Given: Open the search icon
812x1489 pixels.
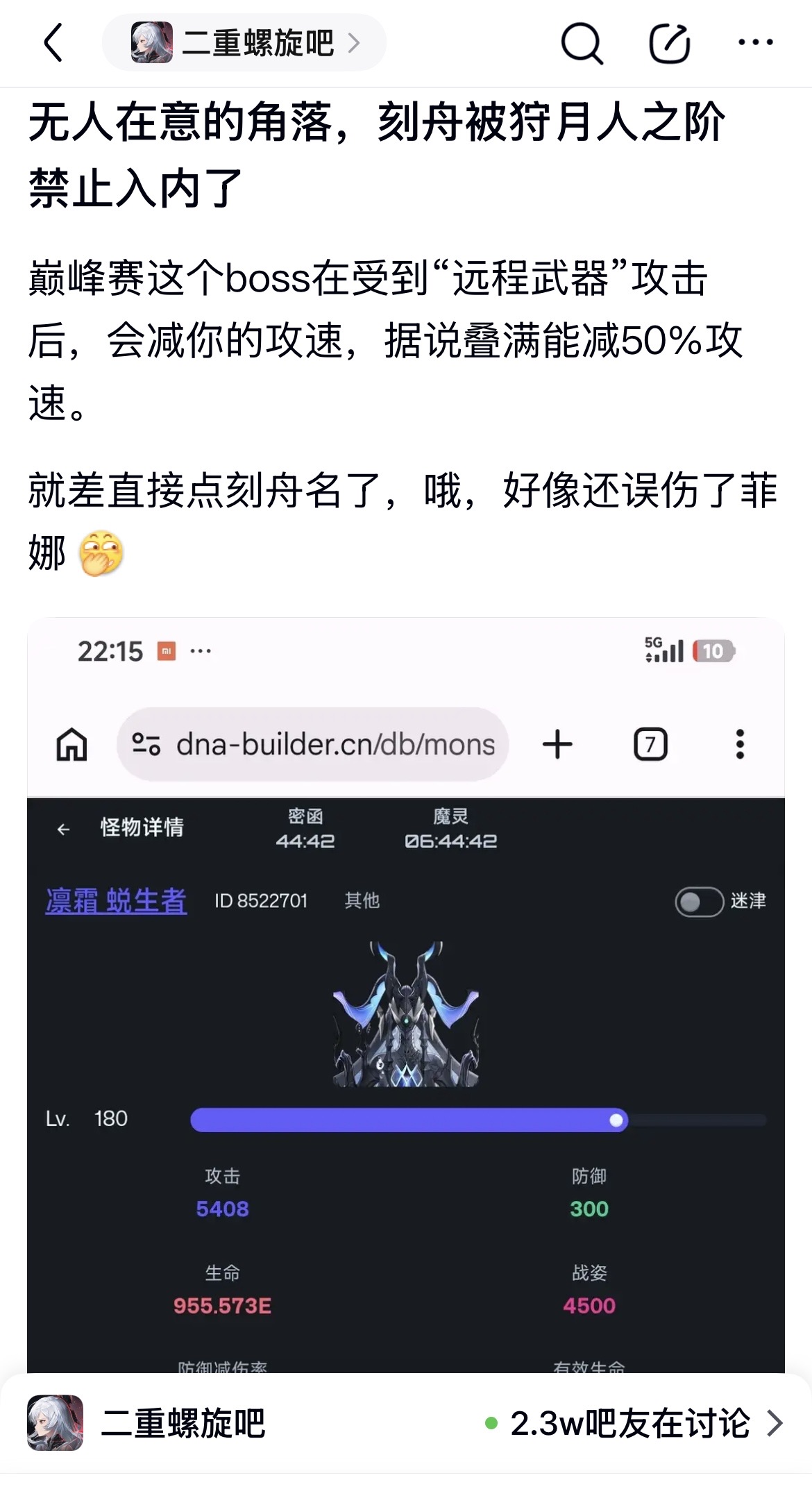Looking at the screenshot, I should pyautogui.click(x=581, y=43).
